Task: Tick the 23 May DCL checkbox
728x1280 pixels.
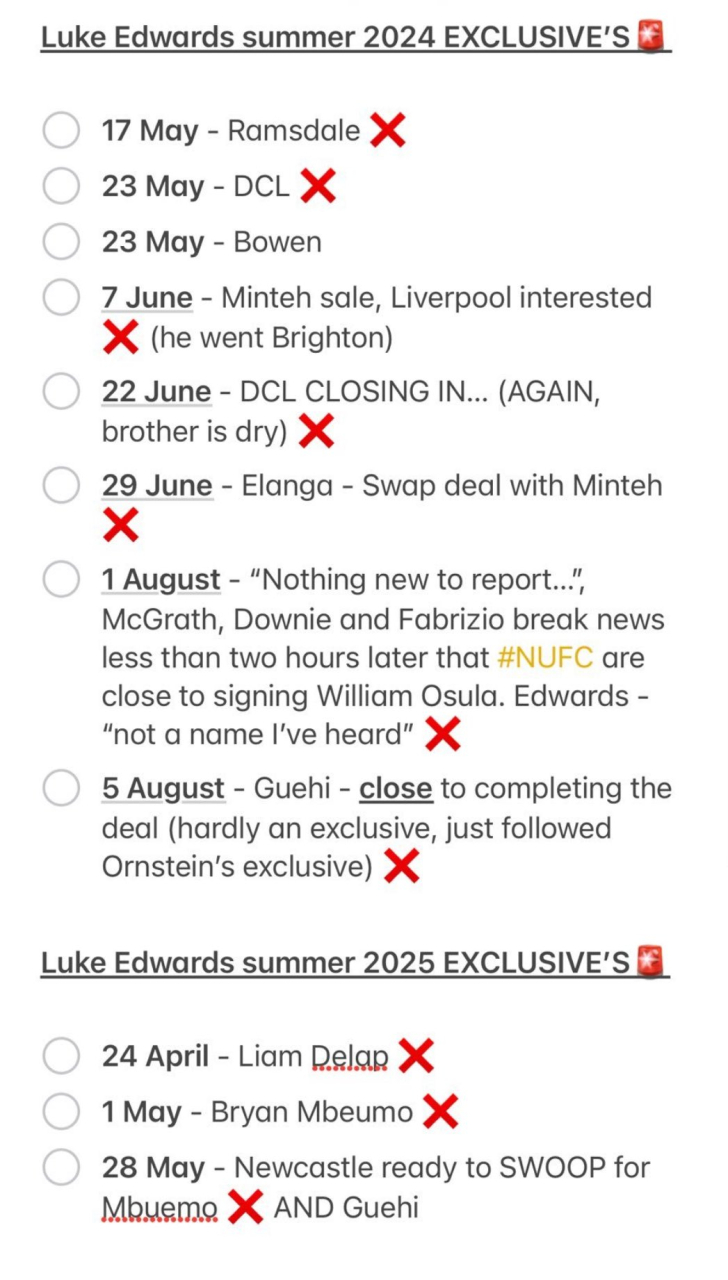Action: click(61, 186)
